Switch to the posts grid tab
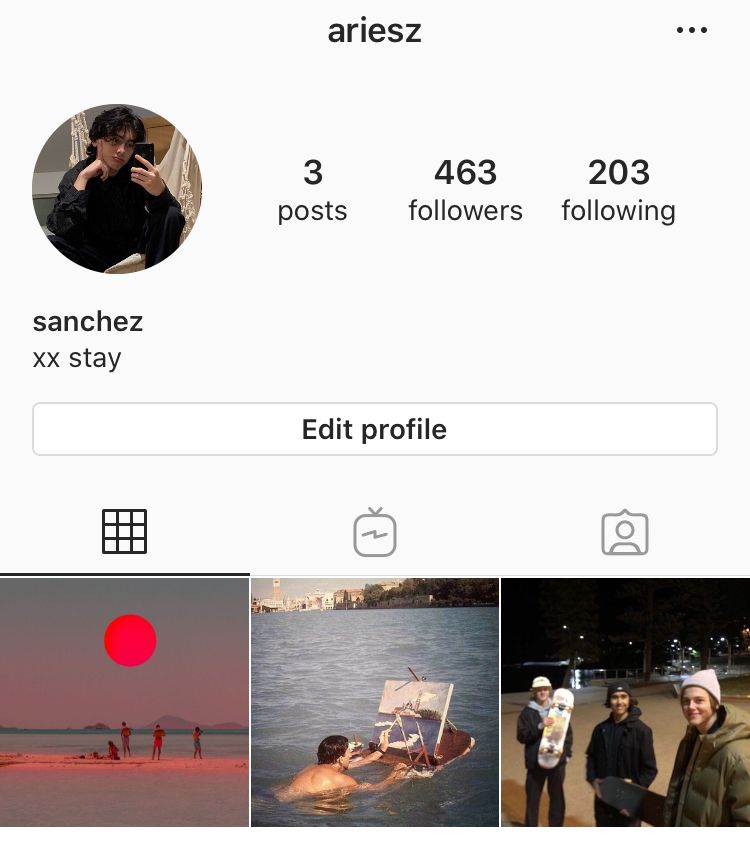This screenshot has width=750, height=848. [x=124, y=532]
